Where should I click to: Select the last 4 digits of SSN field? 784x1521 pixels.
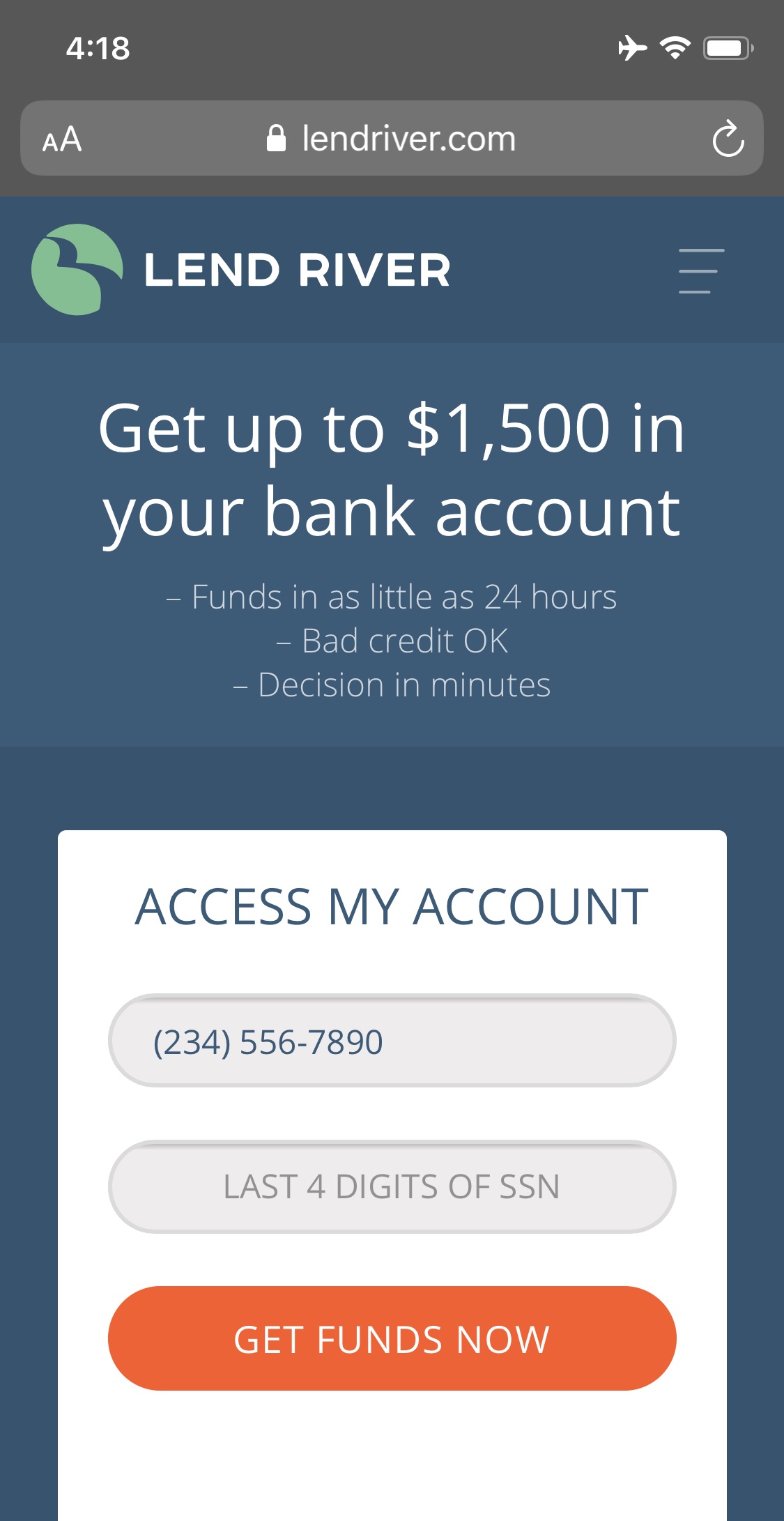[392, 1186]
